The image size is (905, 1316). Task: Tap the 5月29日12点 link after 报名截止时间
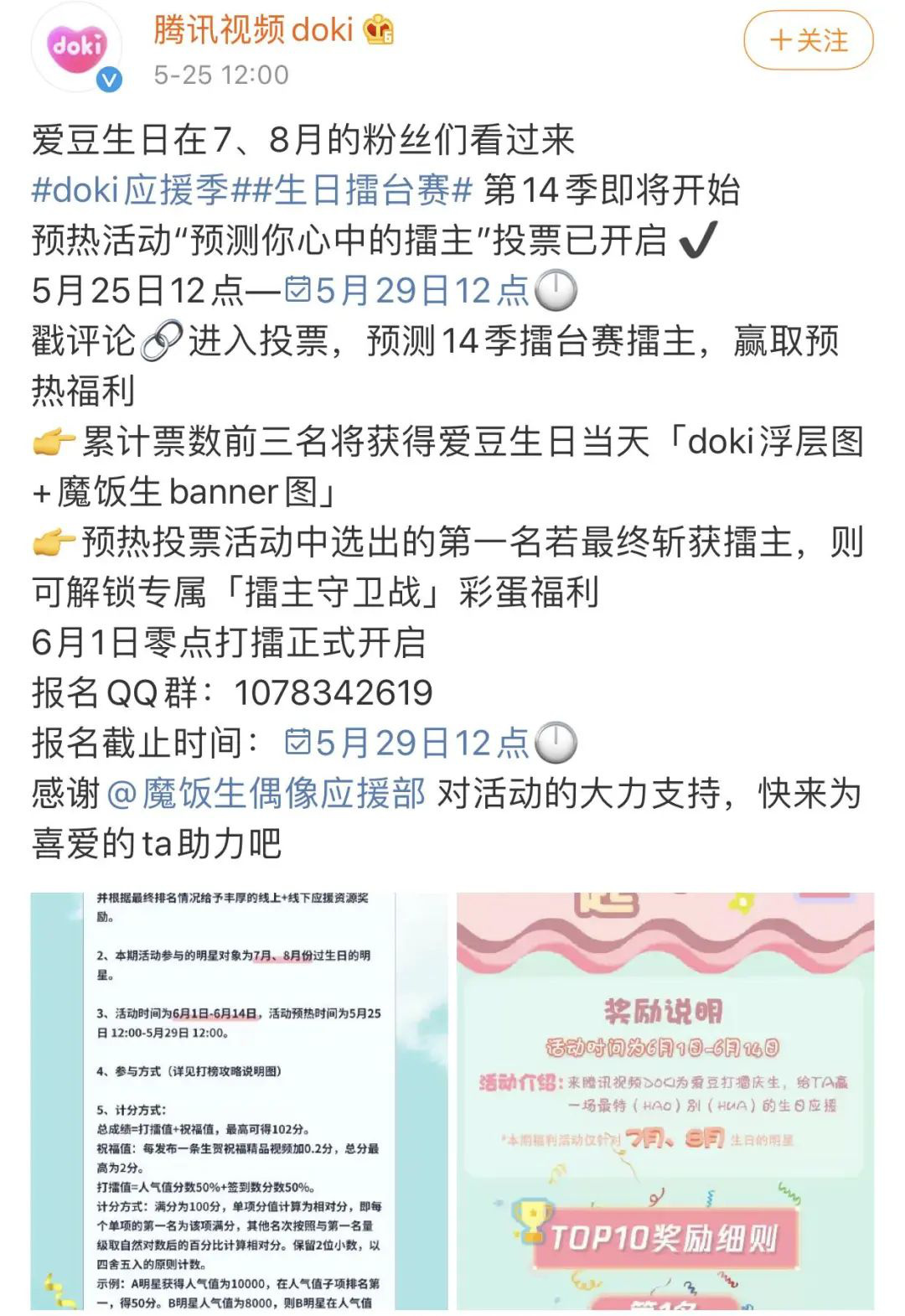[408, 743]
